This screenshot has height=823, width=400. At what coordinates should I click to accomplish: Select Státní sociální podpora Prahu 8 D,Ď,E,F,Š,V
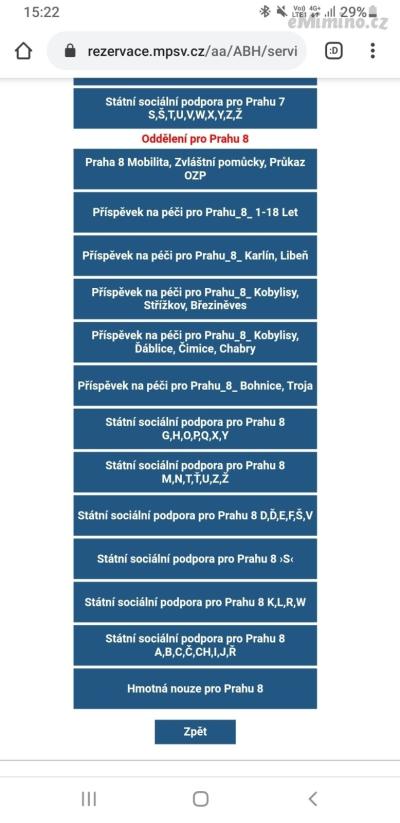[x=195, y=515]
